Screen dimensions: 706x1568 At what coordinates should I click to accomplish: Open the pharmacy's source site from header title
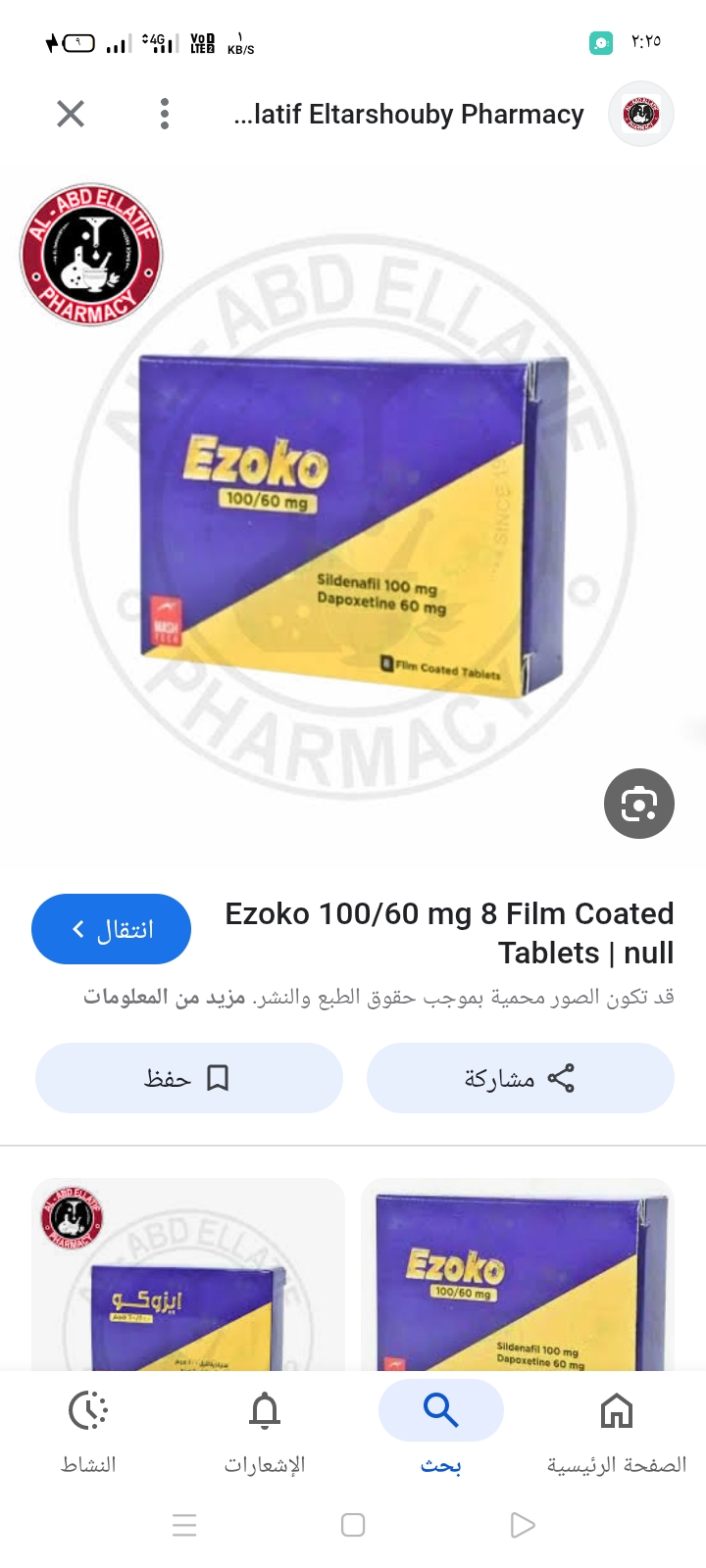tap(409, 115)
